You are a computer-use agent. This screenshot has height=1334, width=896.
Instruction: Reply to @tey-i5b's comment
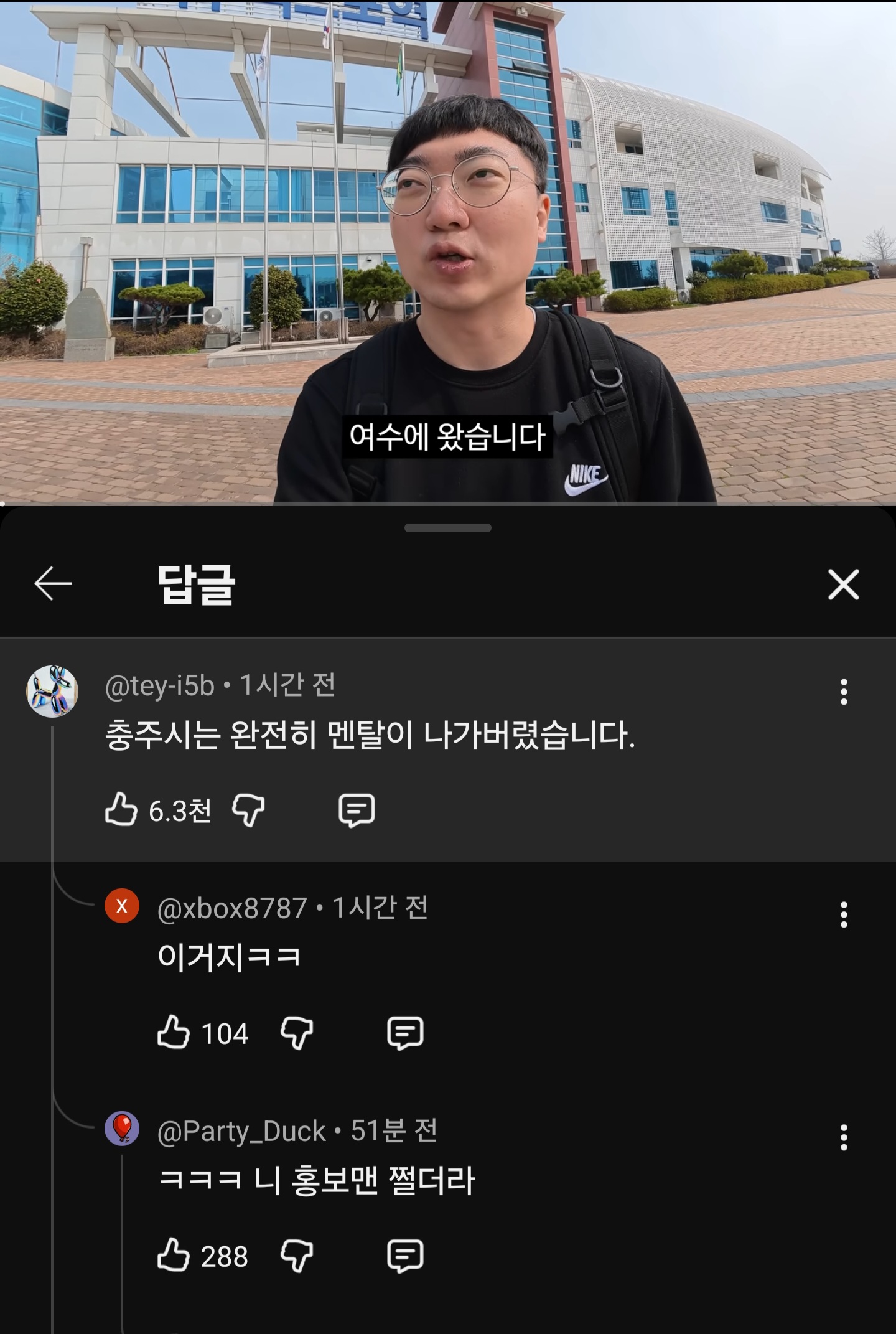(357, 810)
